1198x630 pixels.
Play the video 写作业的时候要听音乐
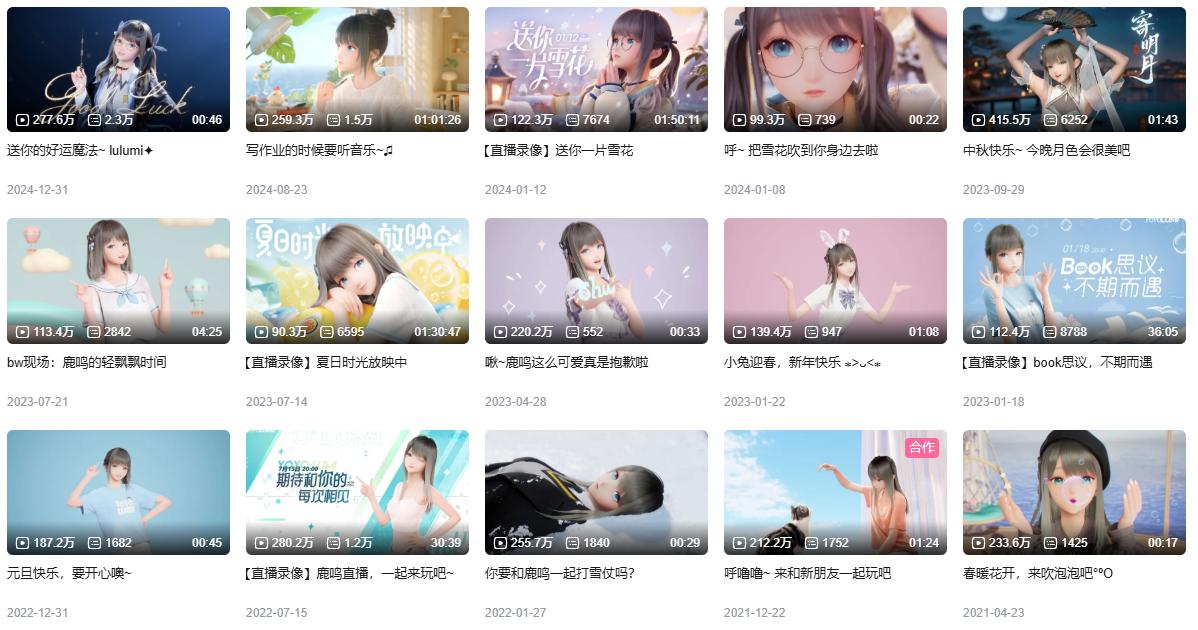357,69
